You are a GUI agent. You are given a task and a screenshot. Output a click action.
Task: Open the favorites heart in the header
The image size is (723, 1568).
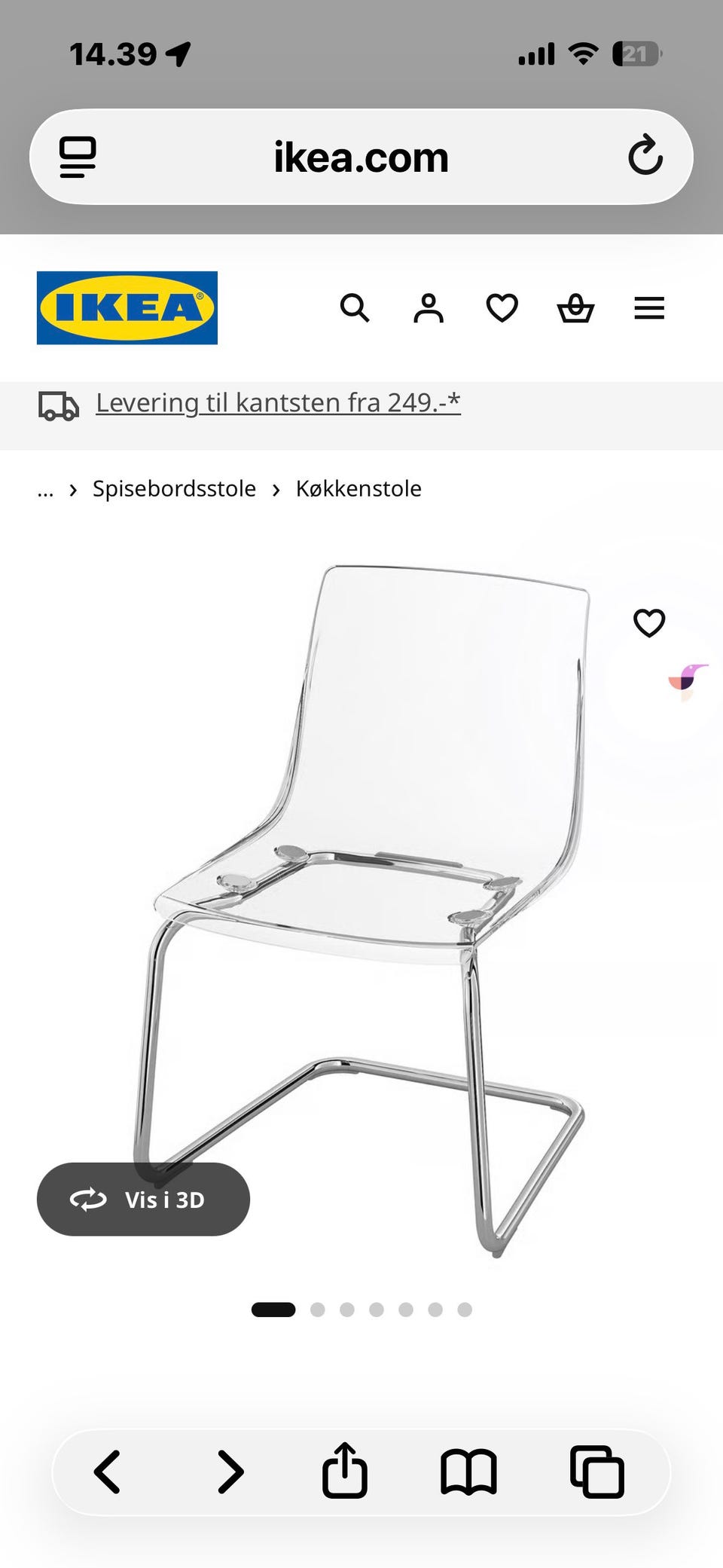tap(502, 307)
